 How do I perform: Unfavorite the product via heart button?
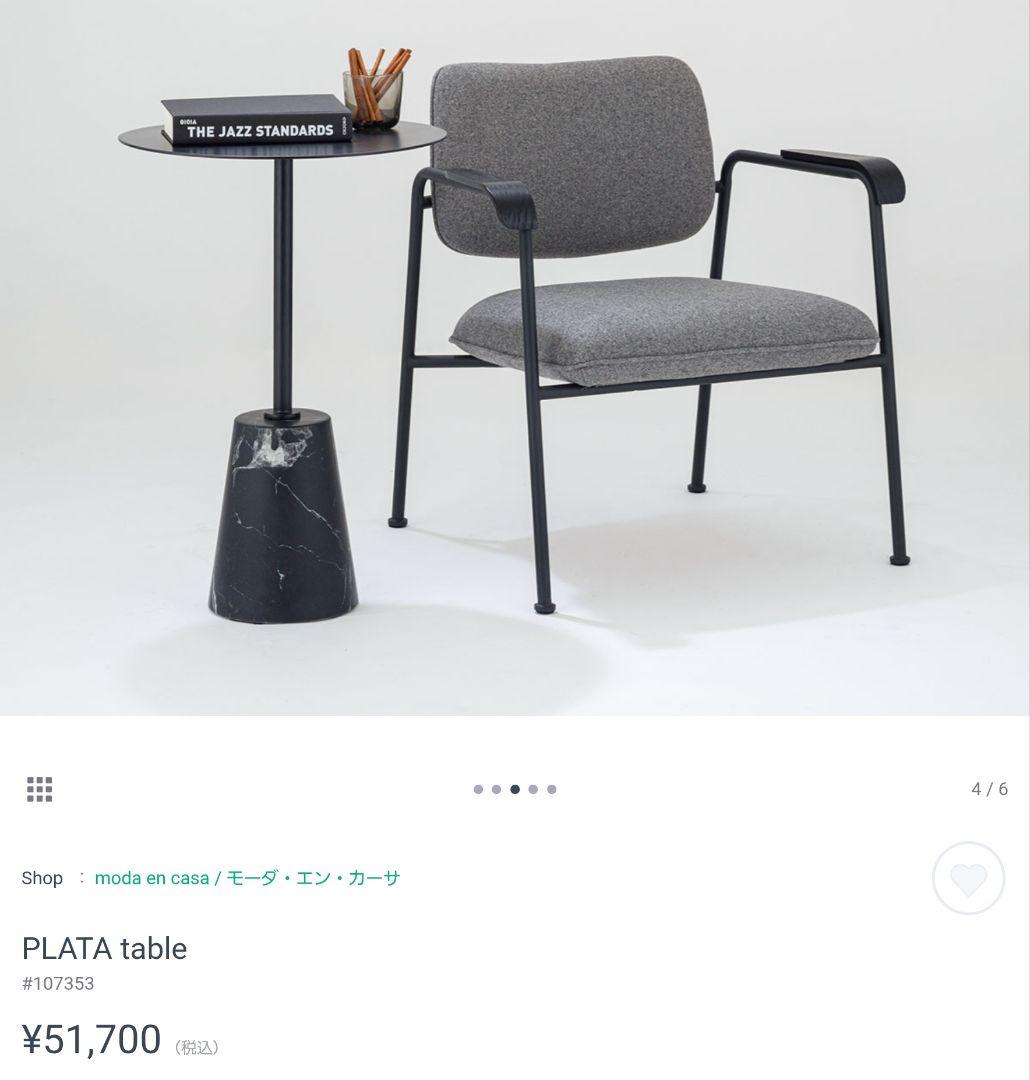click(967, 878)
